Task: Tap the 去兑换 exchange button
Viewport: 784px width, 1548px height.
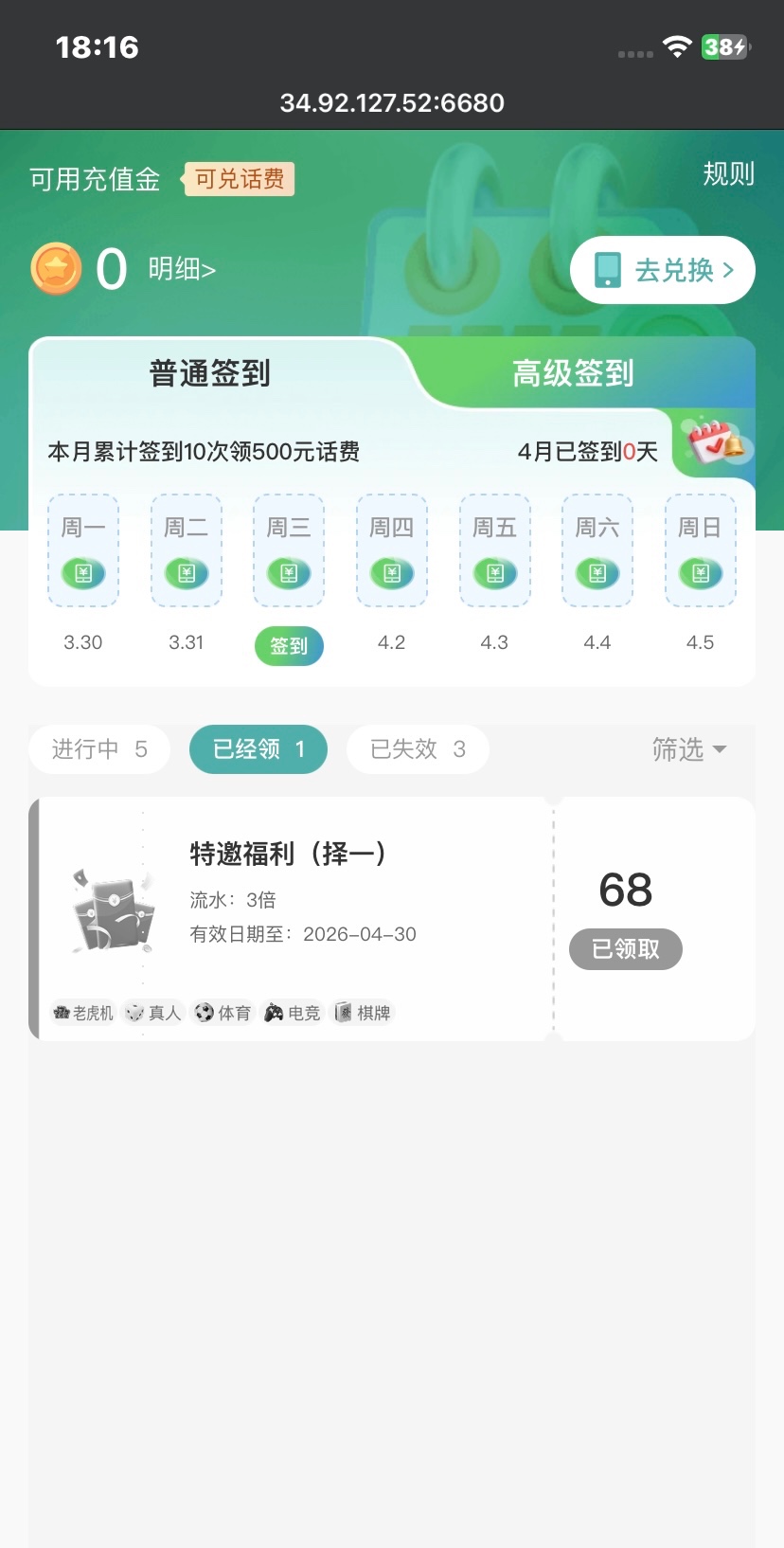Action: (663, 270)
